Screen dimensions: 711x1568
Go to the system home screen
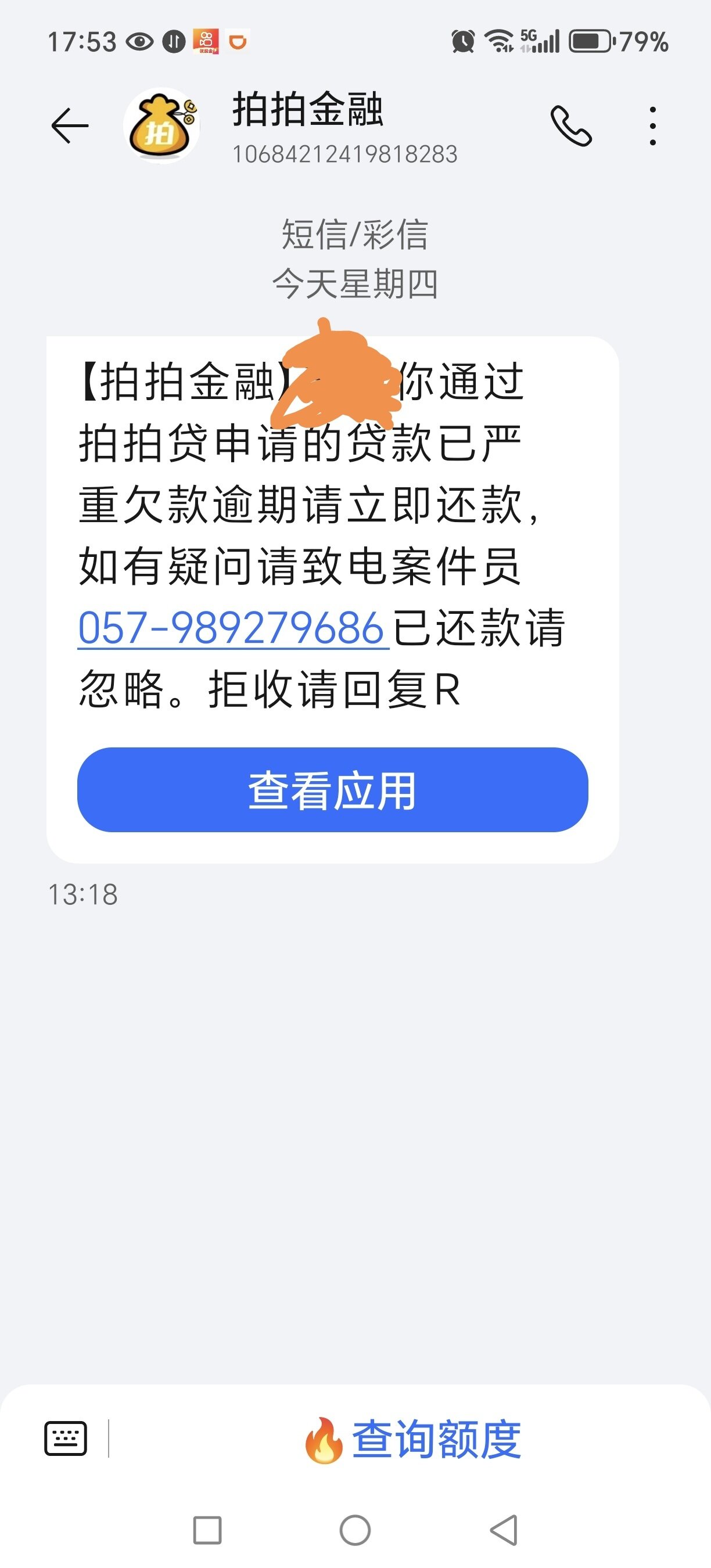(x=355, y=1530)
